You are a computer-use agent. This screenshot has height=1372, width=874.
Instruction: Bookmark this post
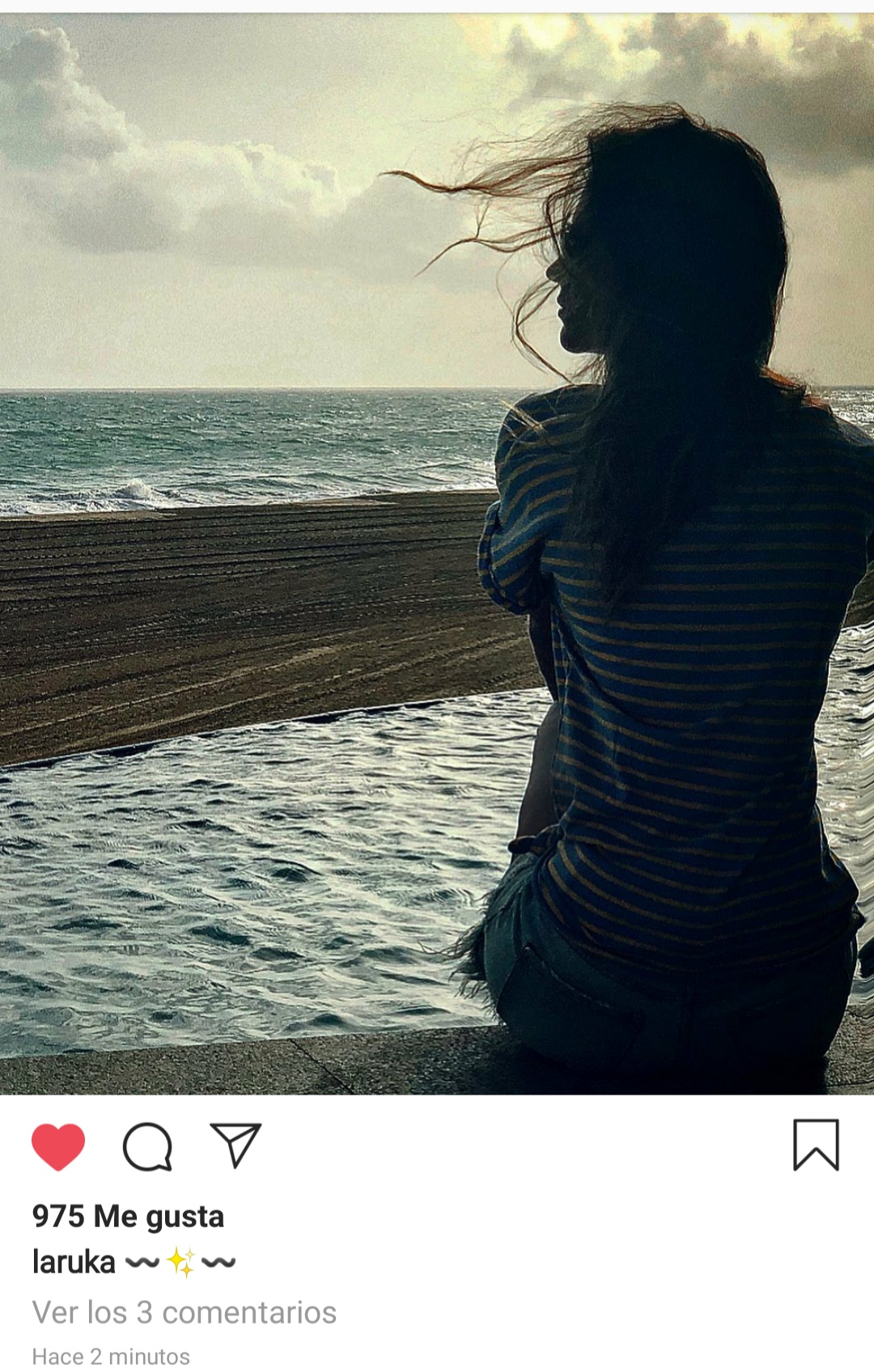816,1145
